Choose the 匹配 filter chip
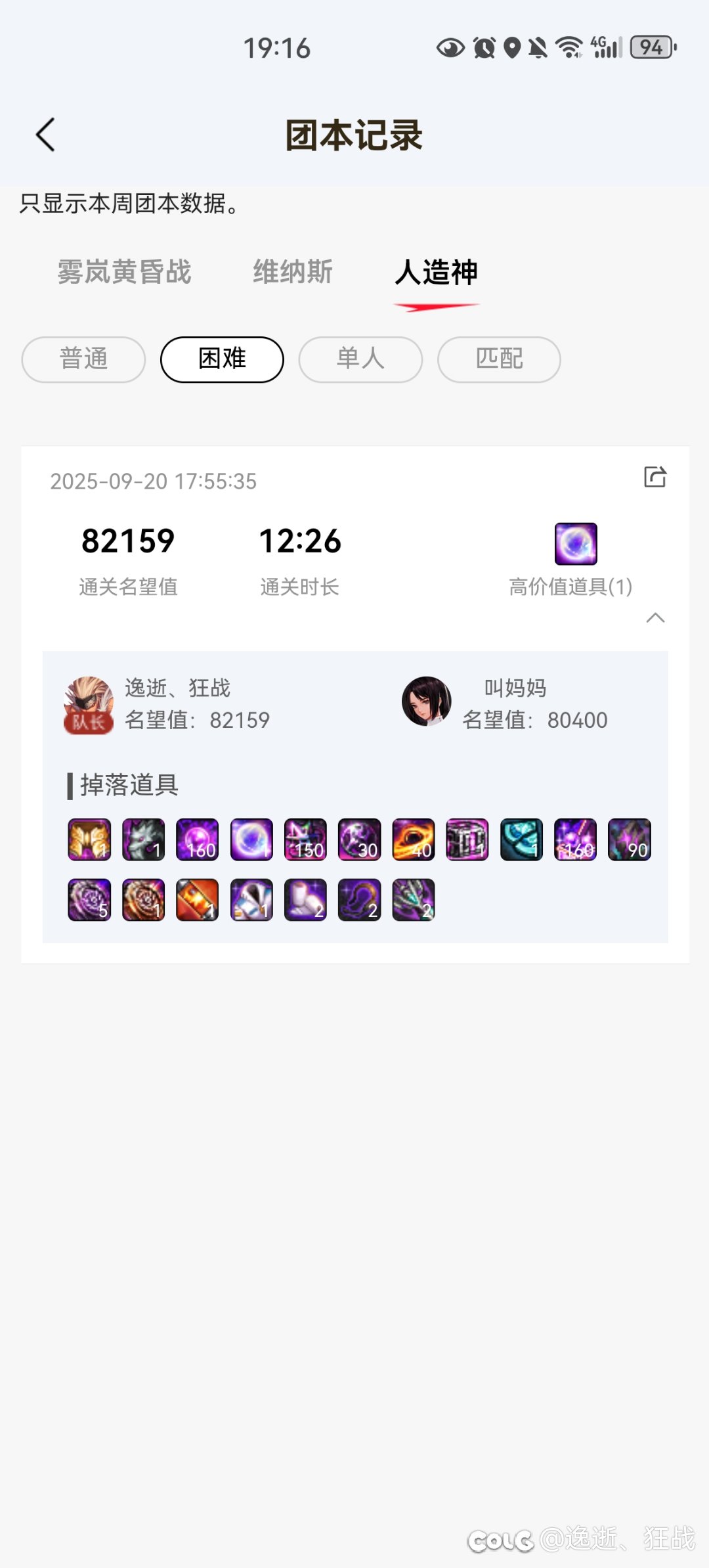709x1568 pixels. [x=499, y=359]
